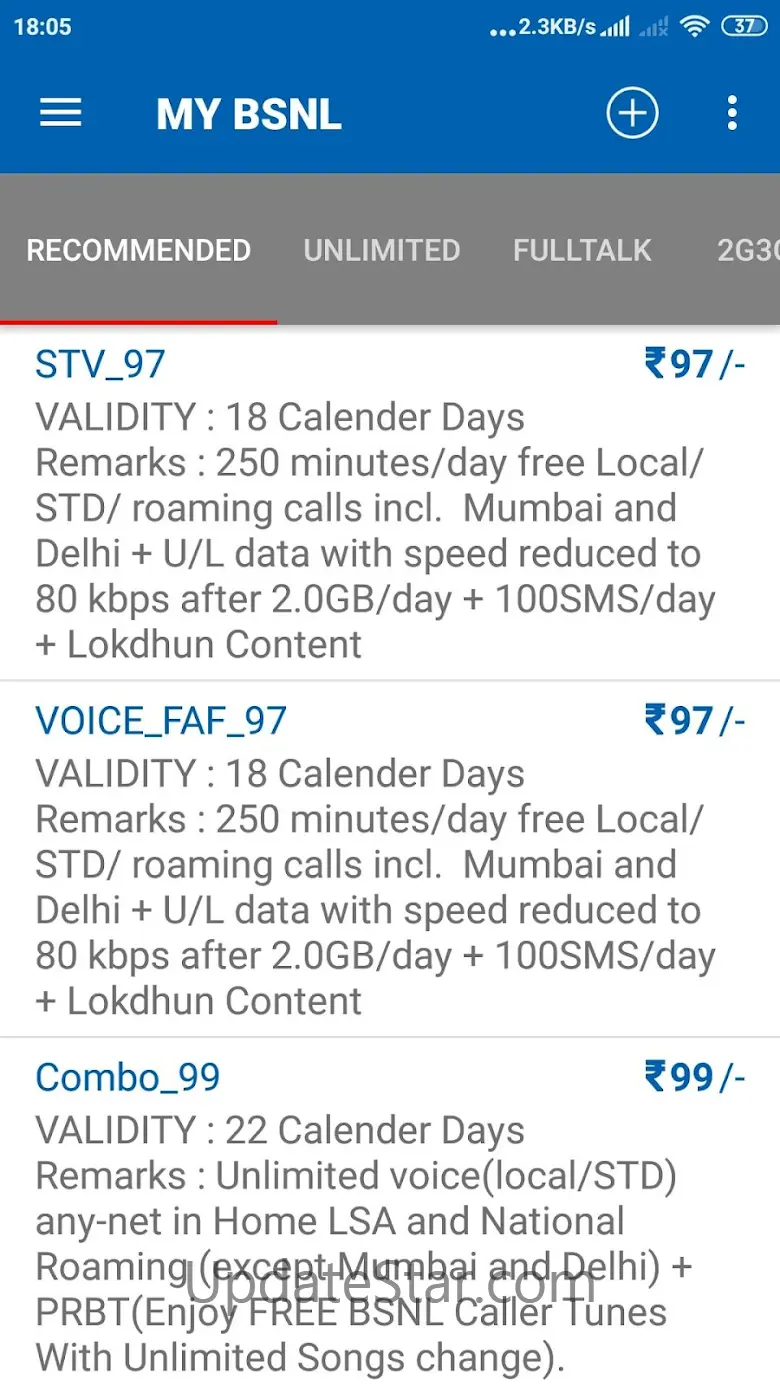Select the RECOMMENDED tab
Screen dimensions: 780x1386
pyautogui.click(x=138, y=250)
